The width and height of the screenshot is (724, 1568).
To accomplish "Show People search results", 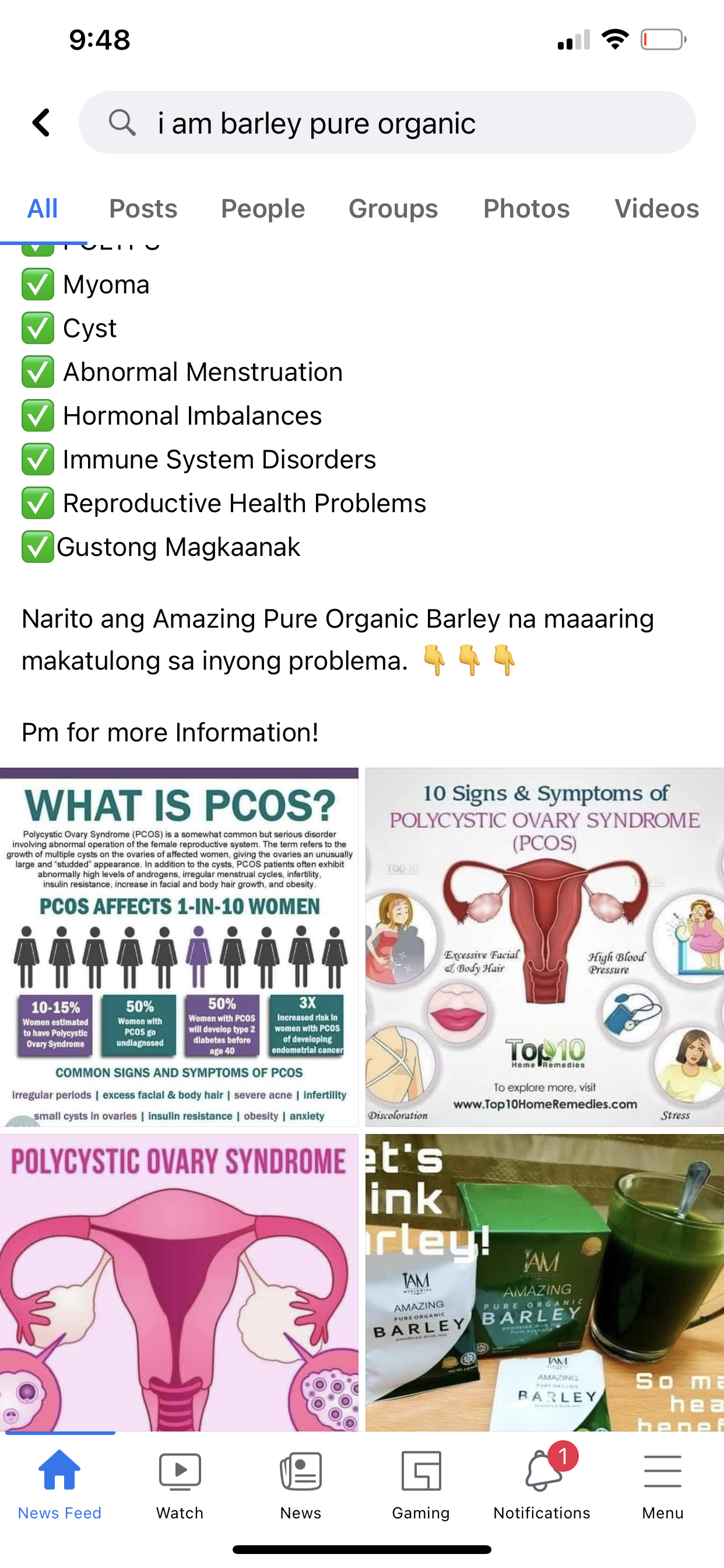I will [263, 209].
